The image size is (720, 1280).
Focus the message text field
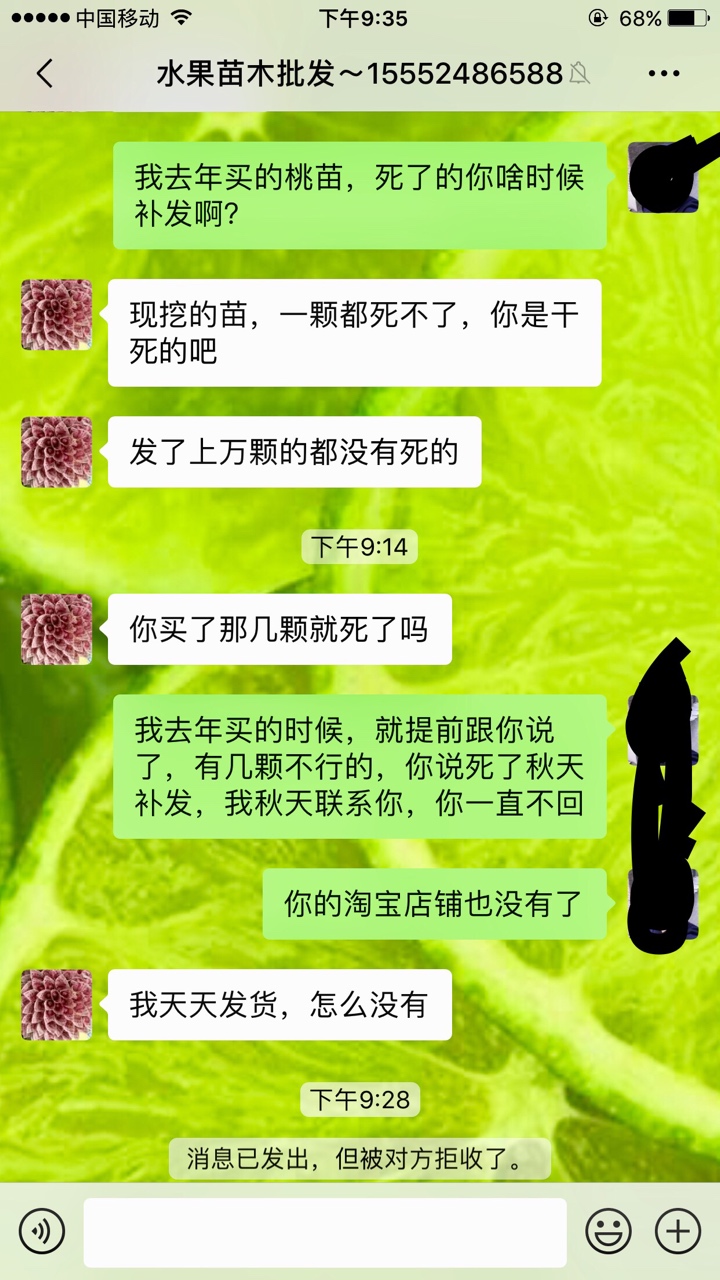(325, 1232)
